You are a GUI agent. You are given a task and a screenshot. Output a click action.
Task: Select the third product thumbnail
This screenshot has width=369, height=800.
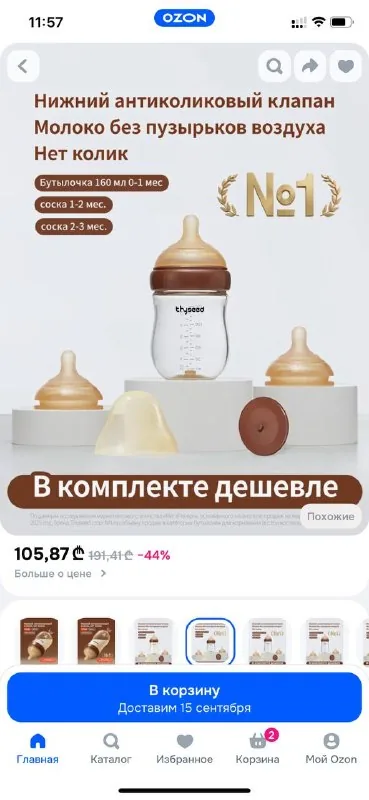tap(154, 642)
